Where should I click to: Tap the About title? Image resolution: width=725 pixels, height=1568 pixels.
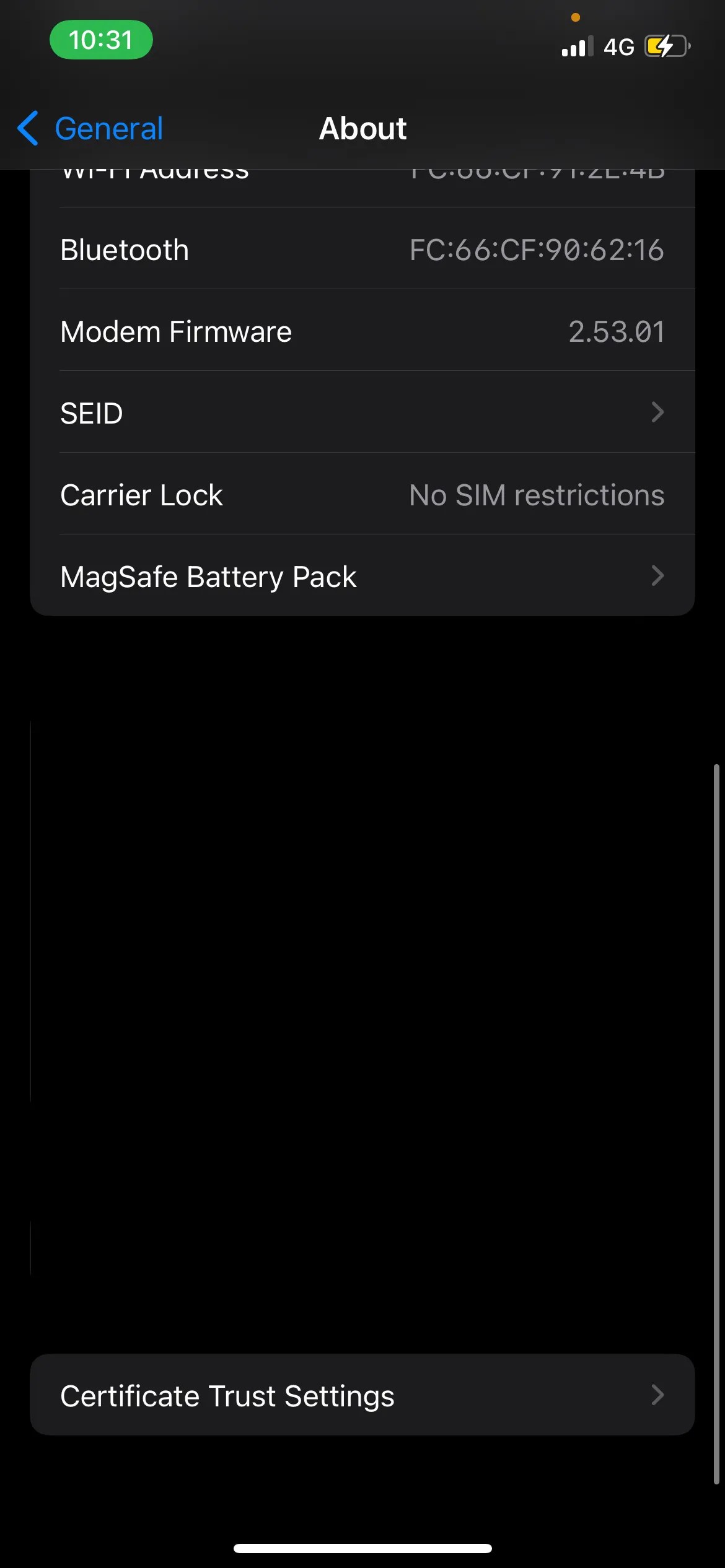(362, 128)
